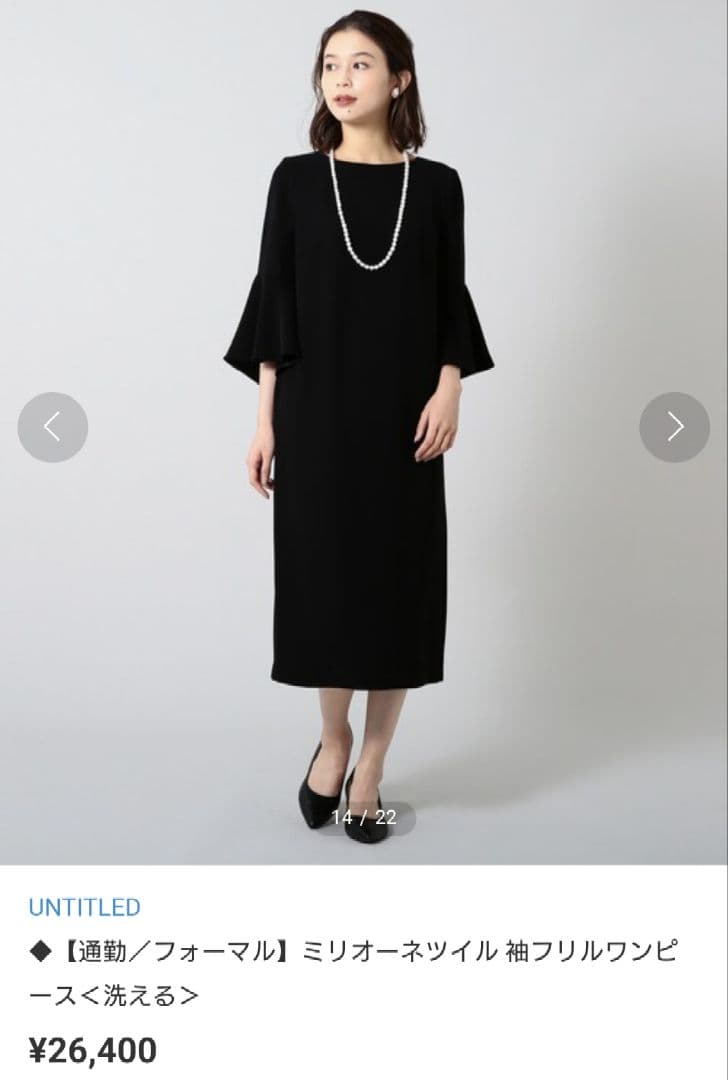Click the left chevron to view previous photo

(51, 426)
